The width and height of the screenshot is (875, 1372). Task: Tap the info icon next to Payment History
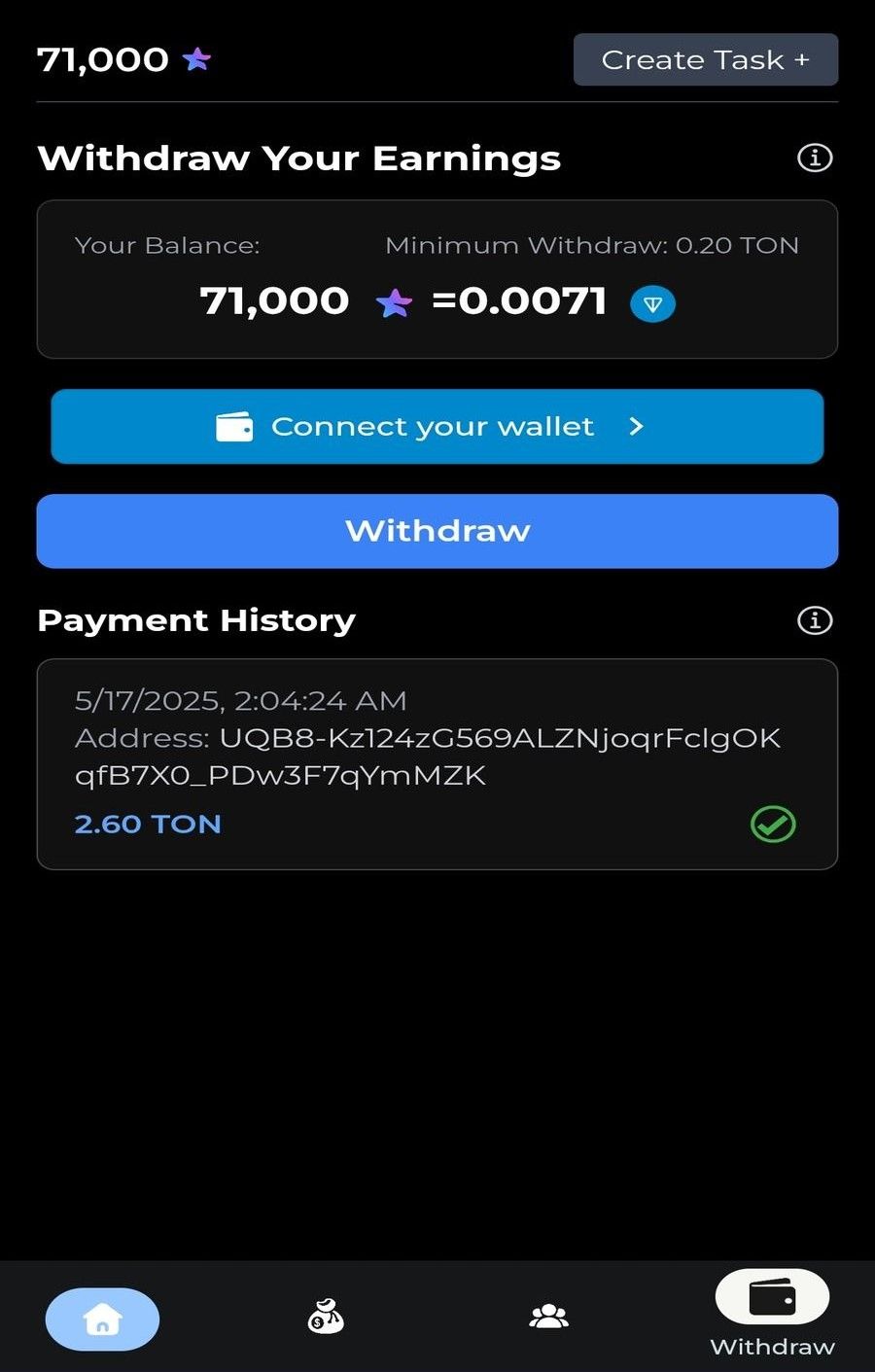tap(814, 620)
